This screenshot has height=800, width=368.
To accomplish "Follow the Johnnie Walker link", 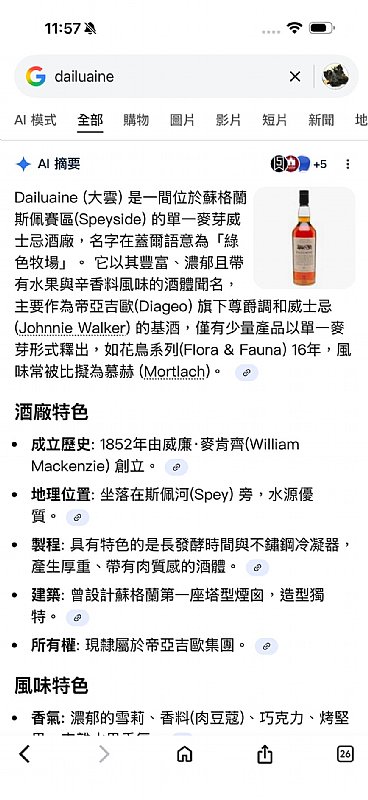I will tap(72, 328).
